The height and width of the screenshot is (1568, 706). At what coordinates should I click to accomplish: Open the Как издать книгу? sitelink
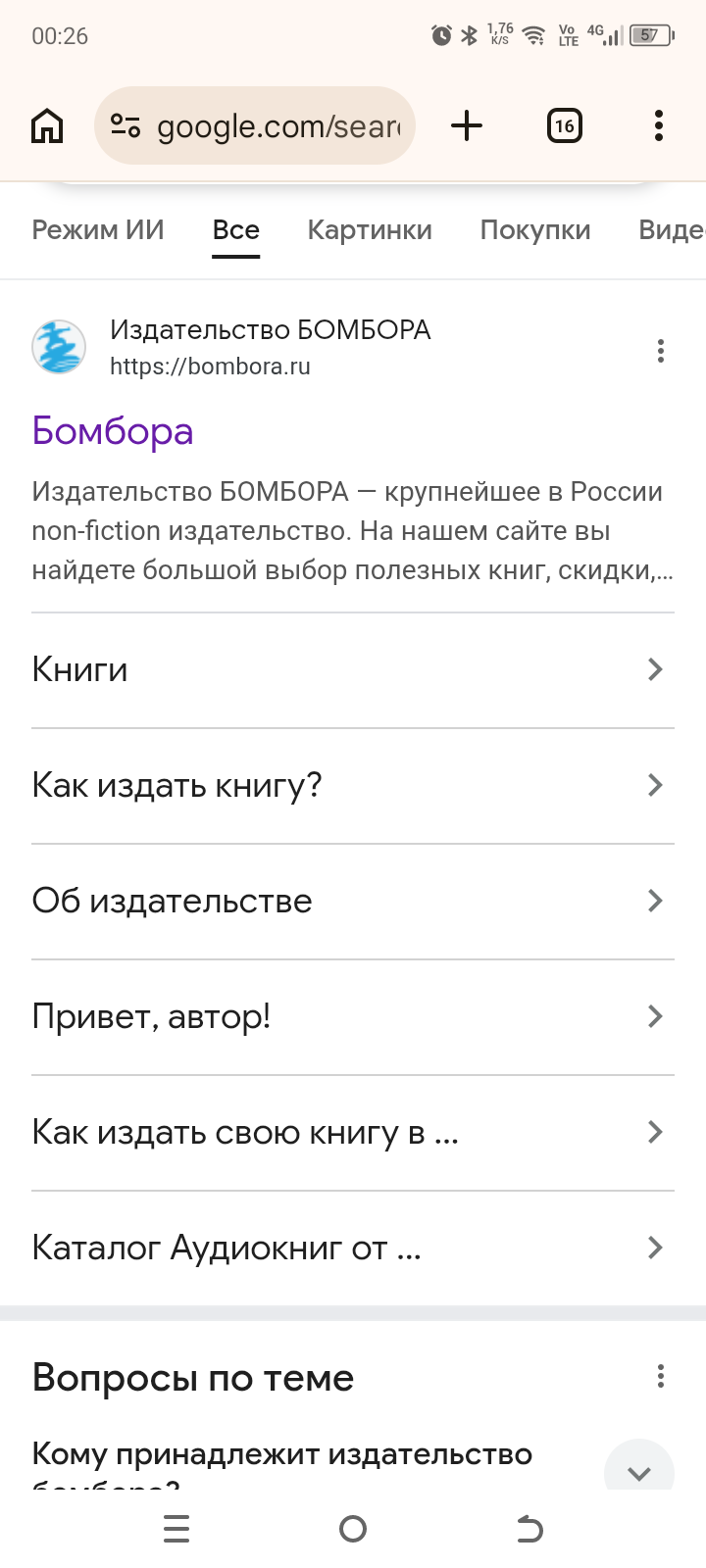pos(353,786)
